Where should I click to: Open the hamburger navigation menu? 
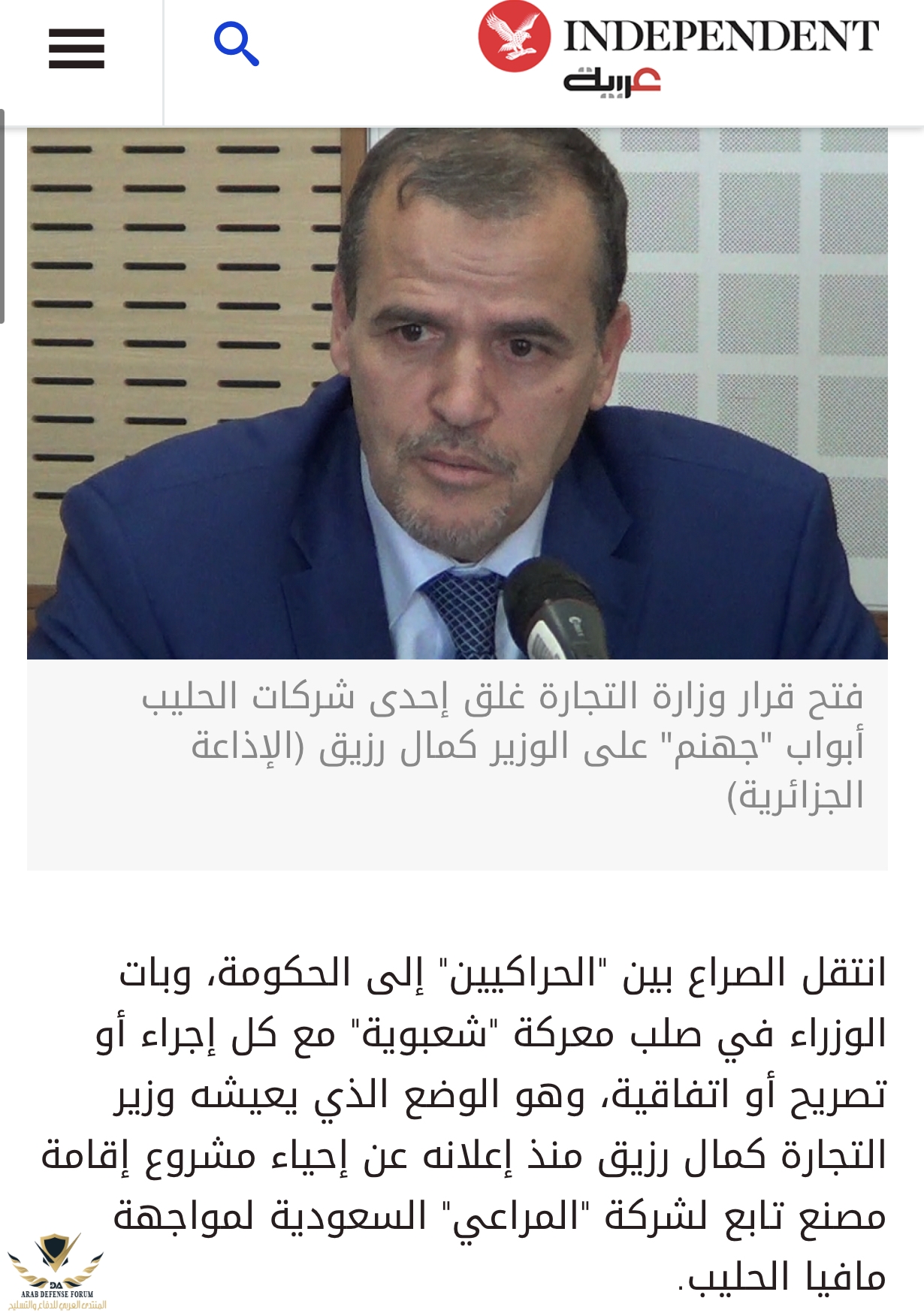pos(77,50)
